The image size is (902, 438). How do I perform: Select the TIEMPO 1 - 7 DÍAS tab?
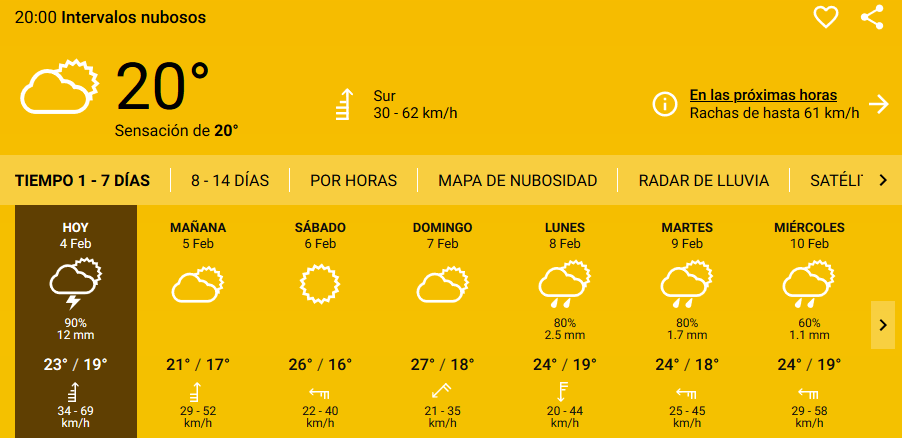[x=82, y=181]
